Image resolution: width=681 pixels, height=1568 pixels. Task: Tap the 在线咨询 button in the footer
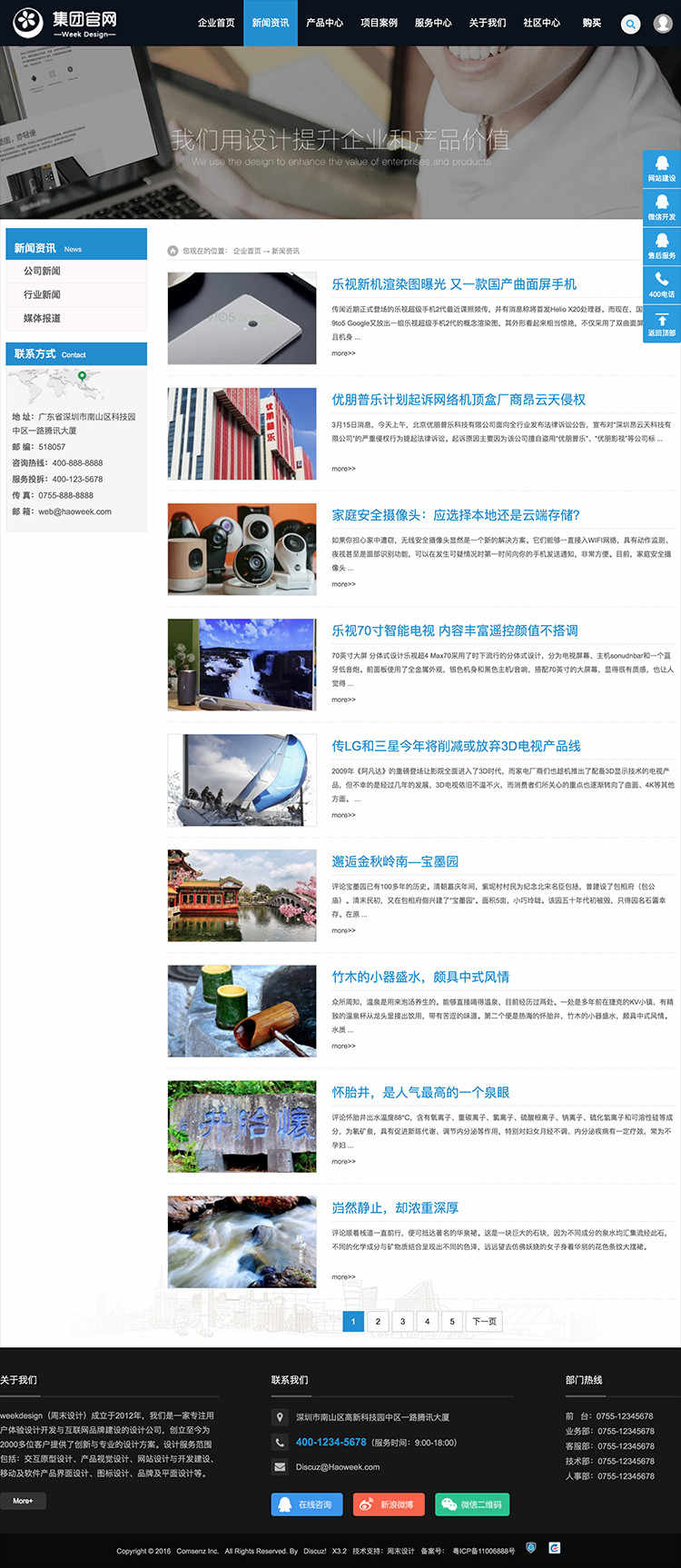pyautogui.click(x=305, y=1504)
